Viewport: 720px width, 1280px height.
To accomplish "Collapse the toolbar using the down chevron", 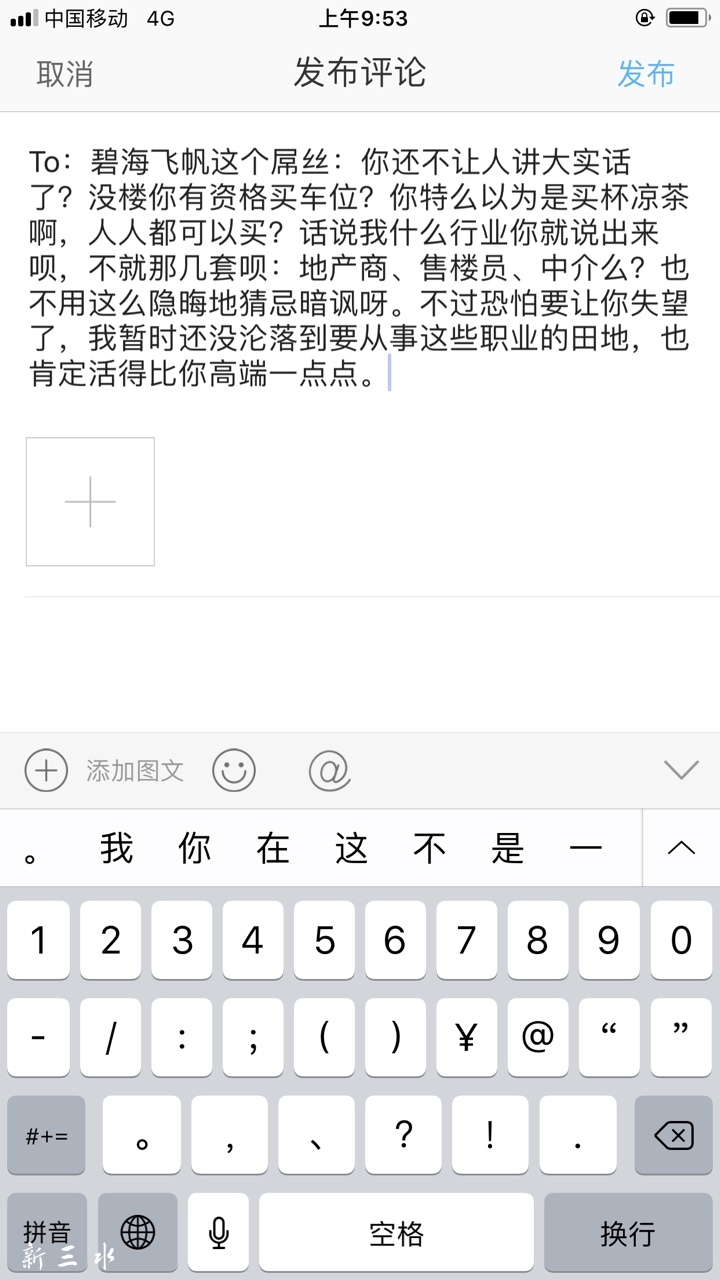I will [681, 771].
